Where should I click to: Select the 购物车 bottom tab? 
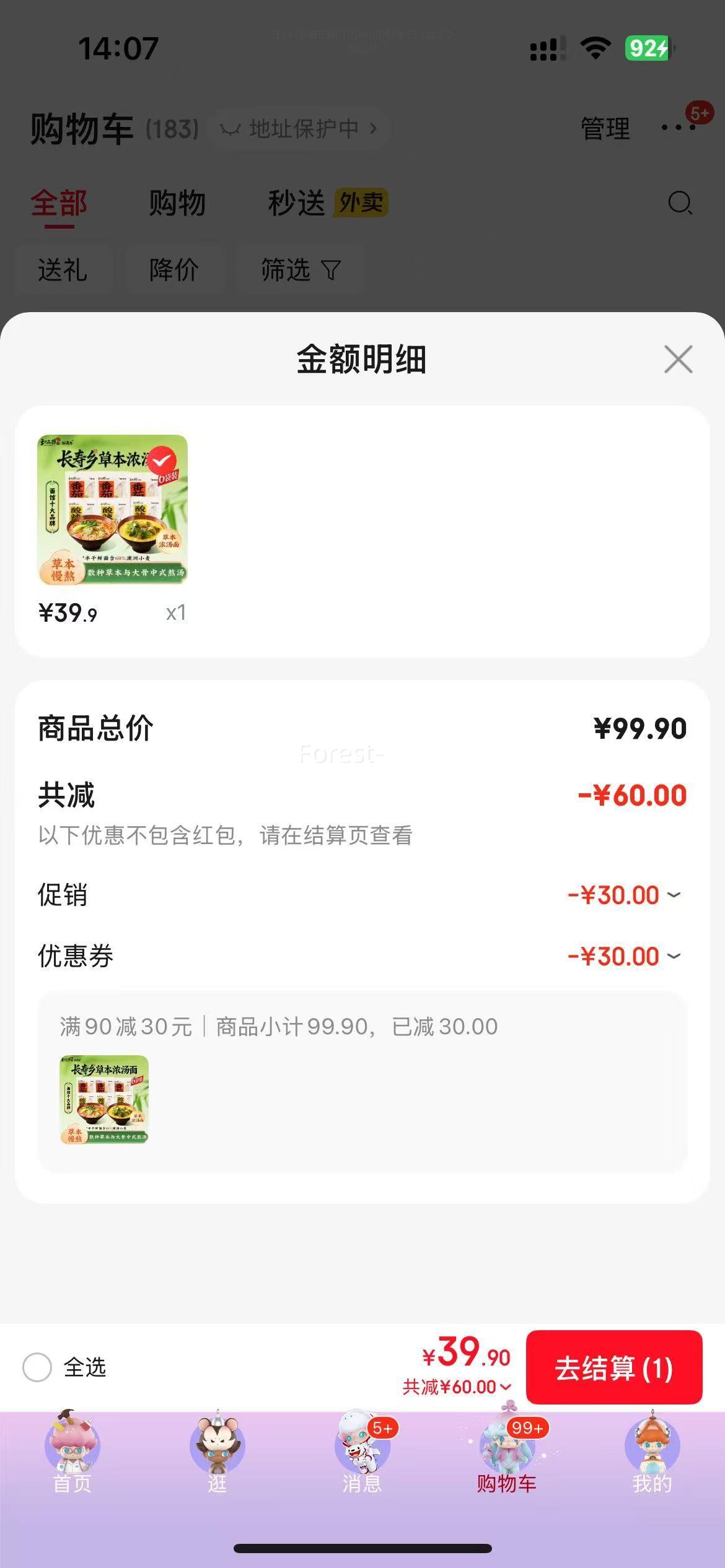click(507, 1452)
